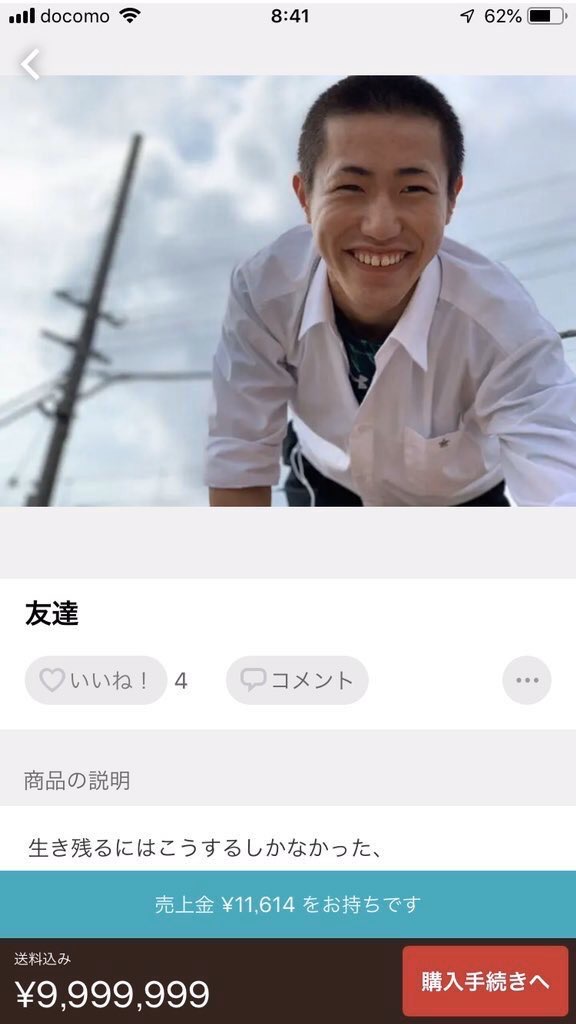Open the コメント comment section
This screenshot has height=1024, width=576.
pos(297,680)
